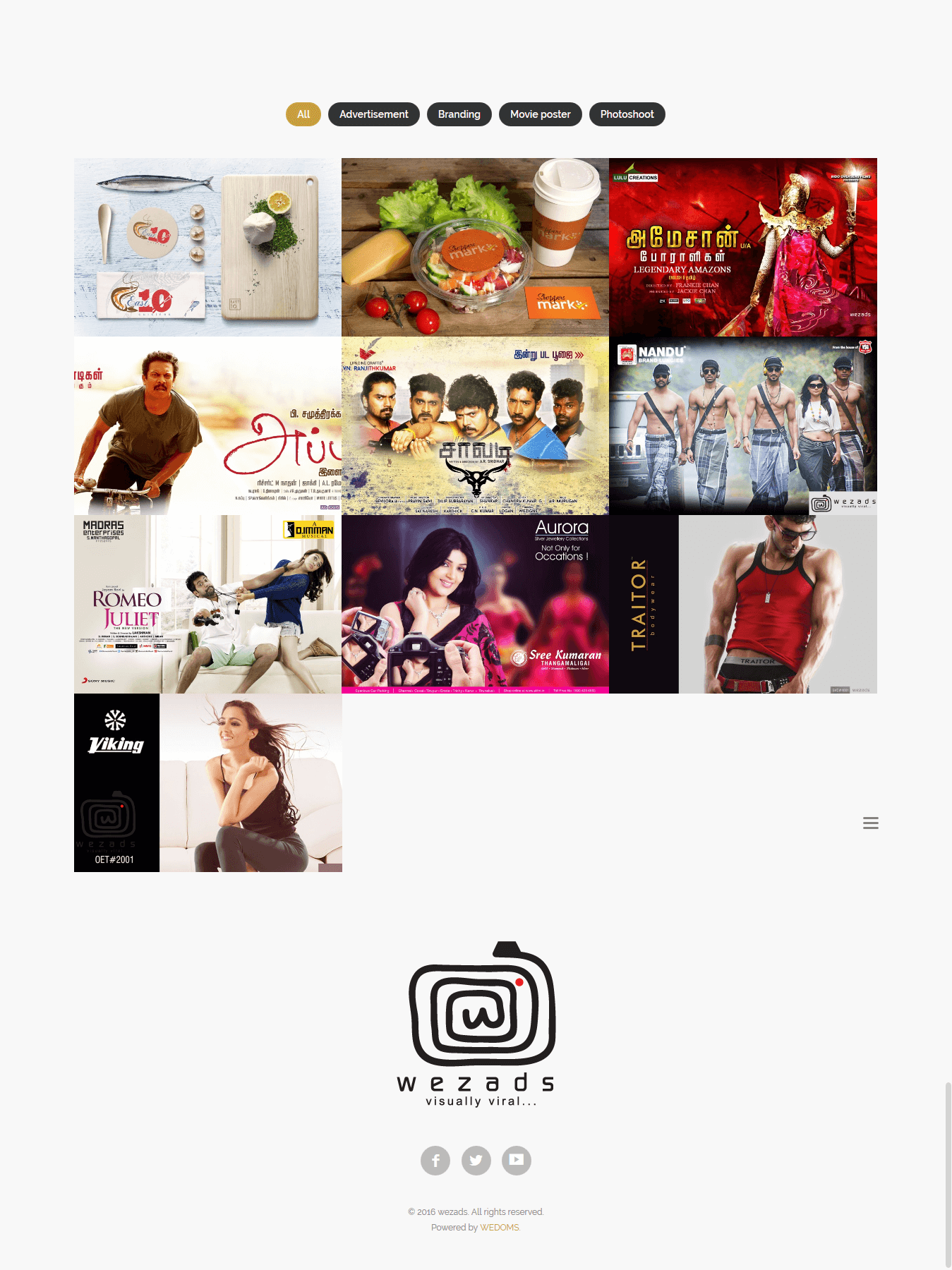Visit the Facebook page
Viewport: 952px width, 1270px height.
pos(435,1161)
